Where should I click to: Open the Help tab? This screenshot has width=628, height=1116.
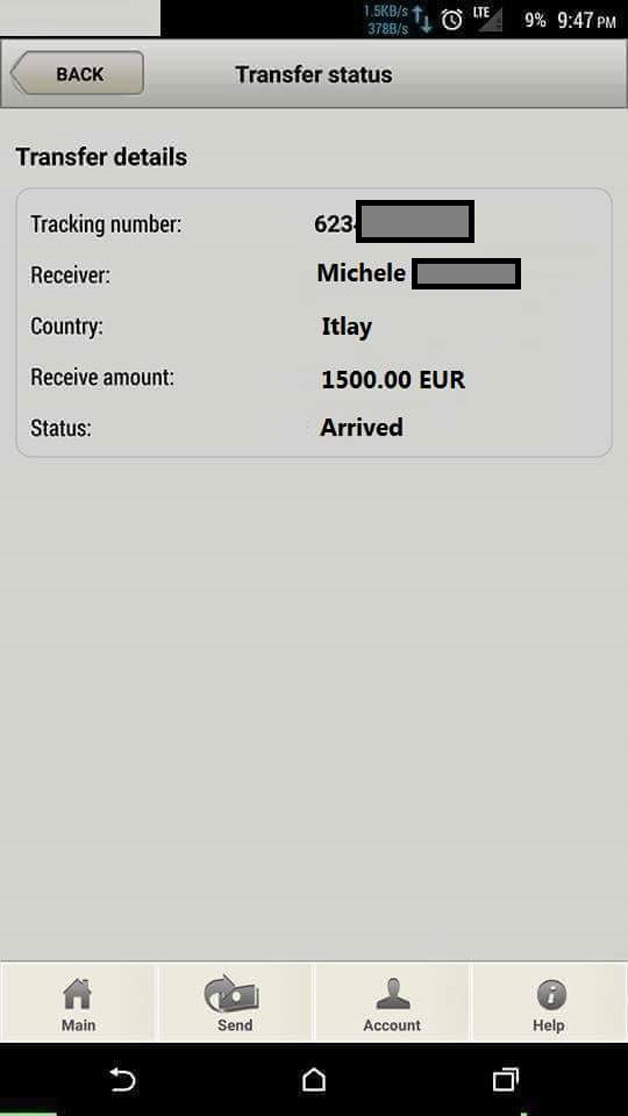(549, 1003)
